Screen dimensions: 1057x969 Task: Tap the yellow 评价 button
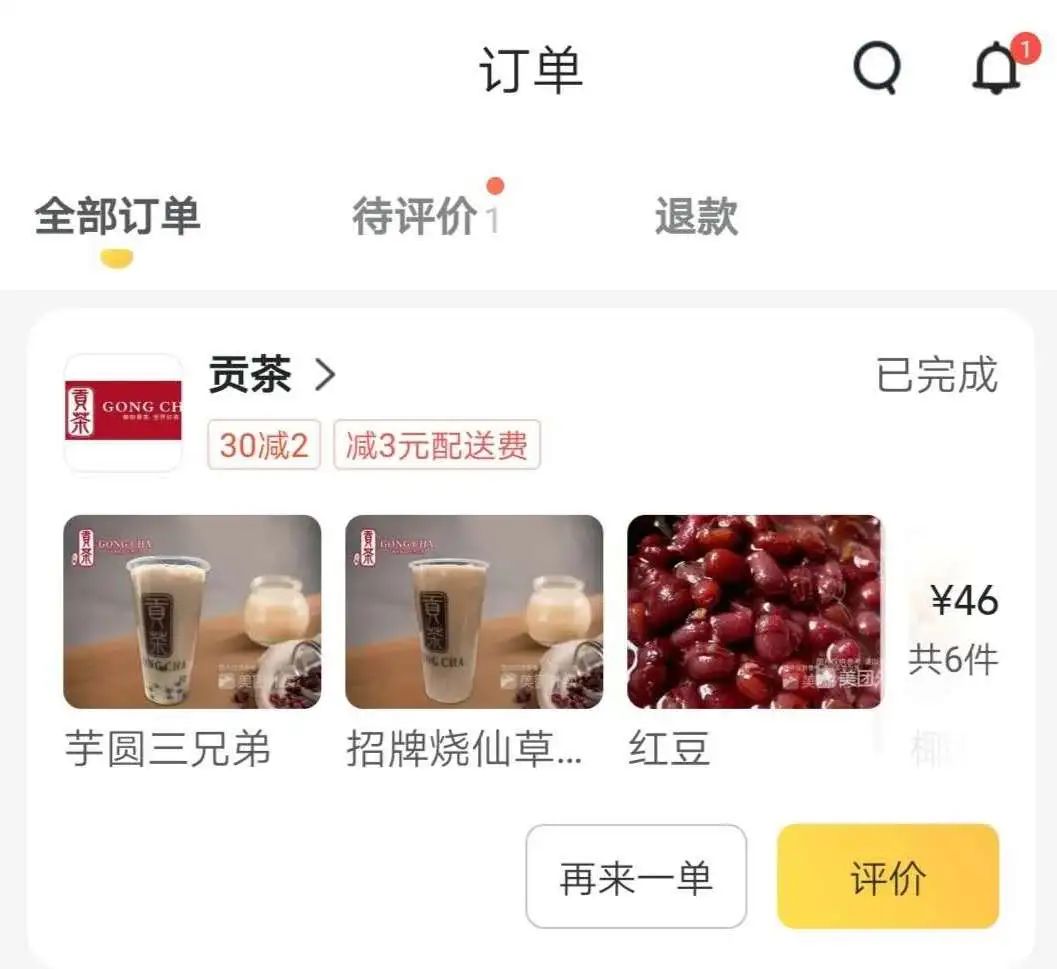(x=887, y=876)
